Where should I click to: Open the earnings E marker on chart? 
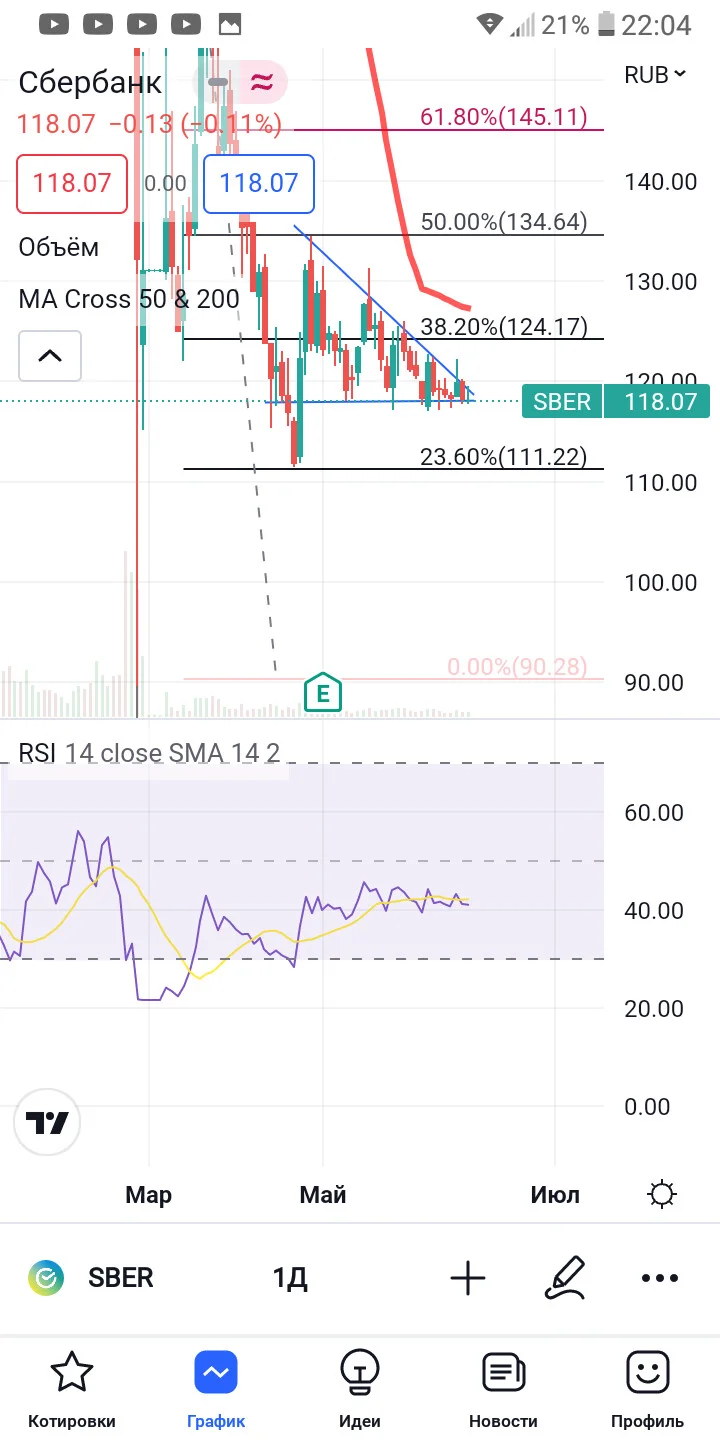323,692
